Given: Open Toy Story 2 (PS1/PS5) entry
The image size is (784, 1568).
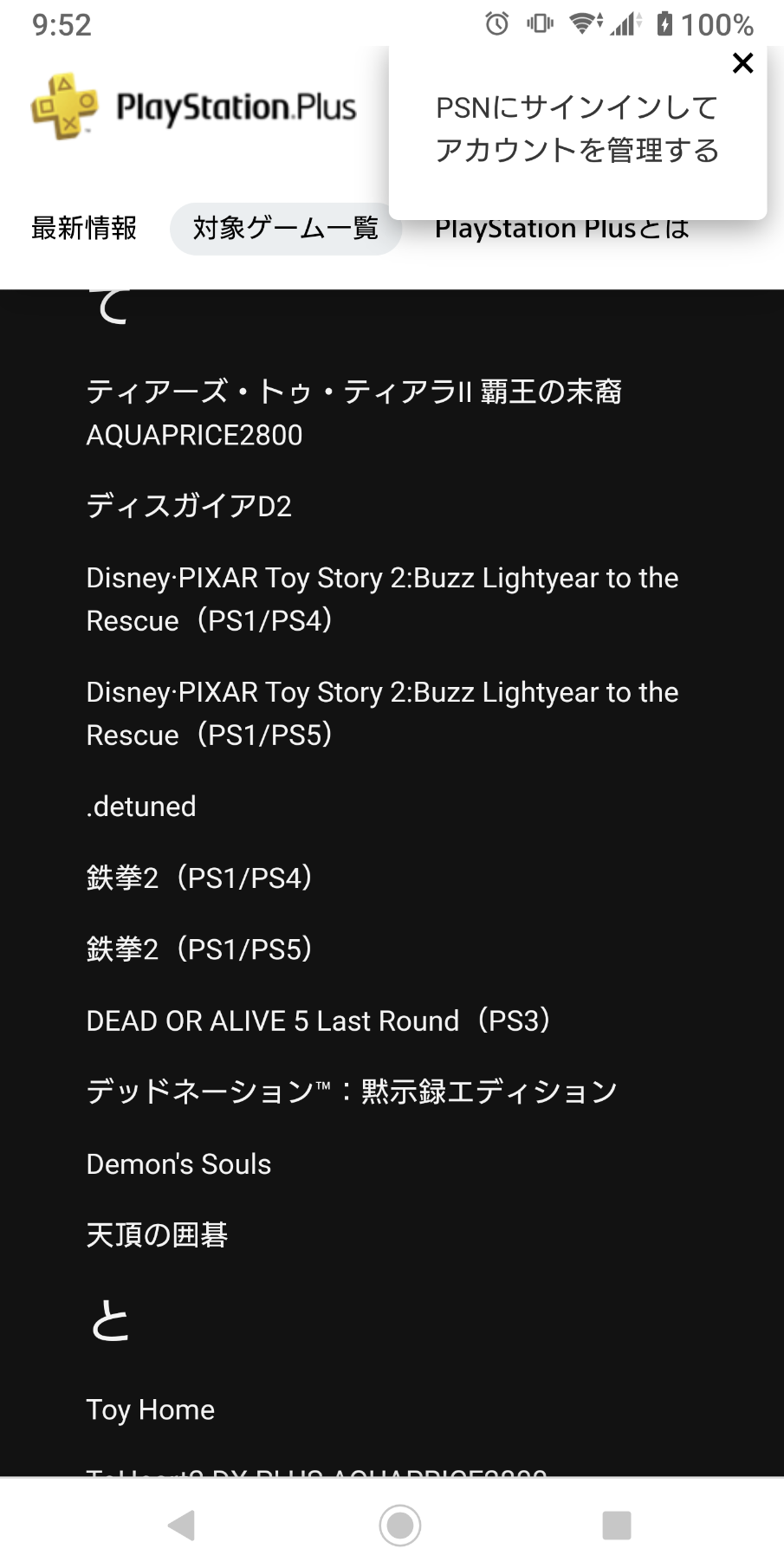Looking at the screenshot, I should (x=382, y=713).
